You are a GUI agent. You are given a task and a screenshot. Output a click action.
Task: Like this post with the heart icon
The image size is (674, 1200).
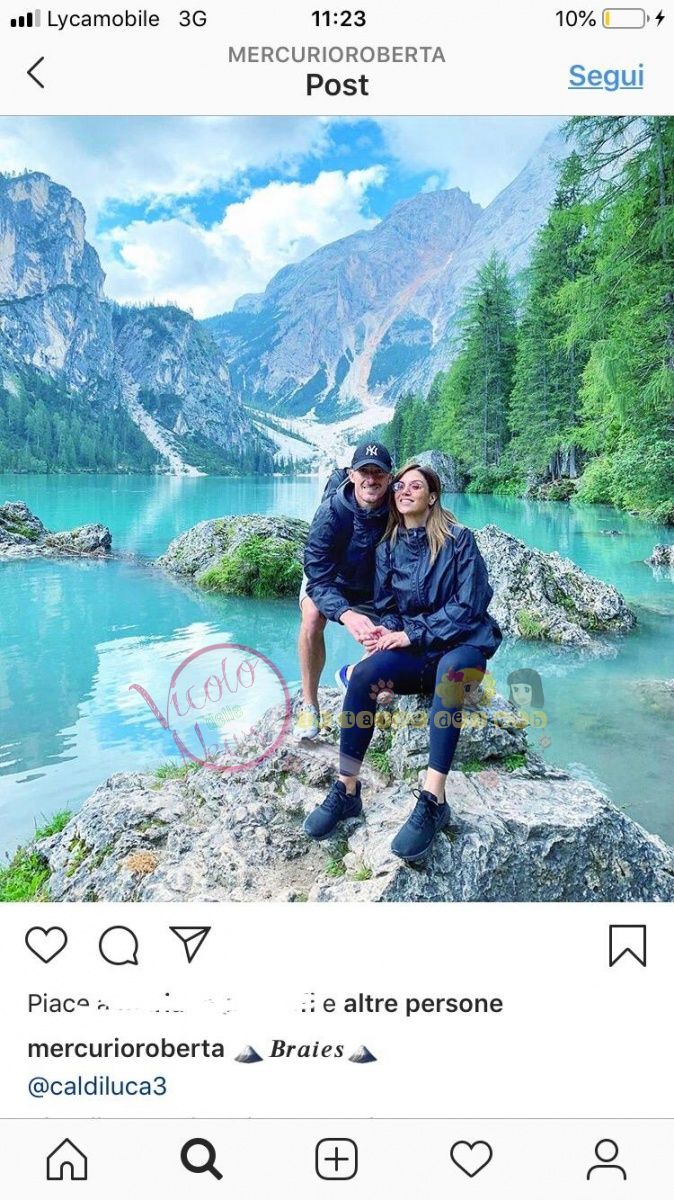46,945
